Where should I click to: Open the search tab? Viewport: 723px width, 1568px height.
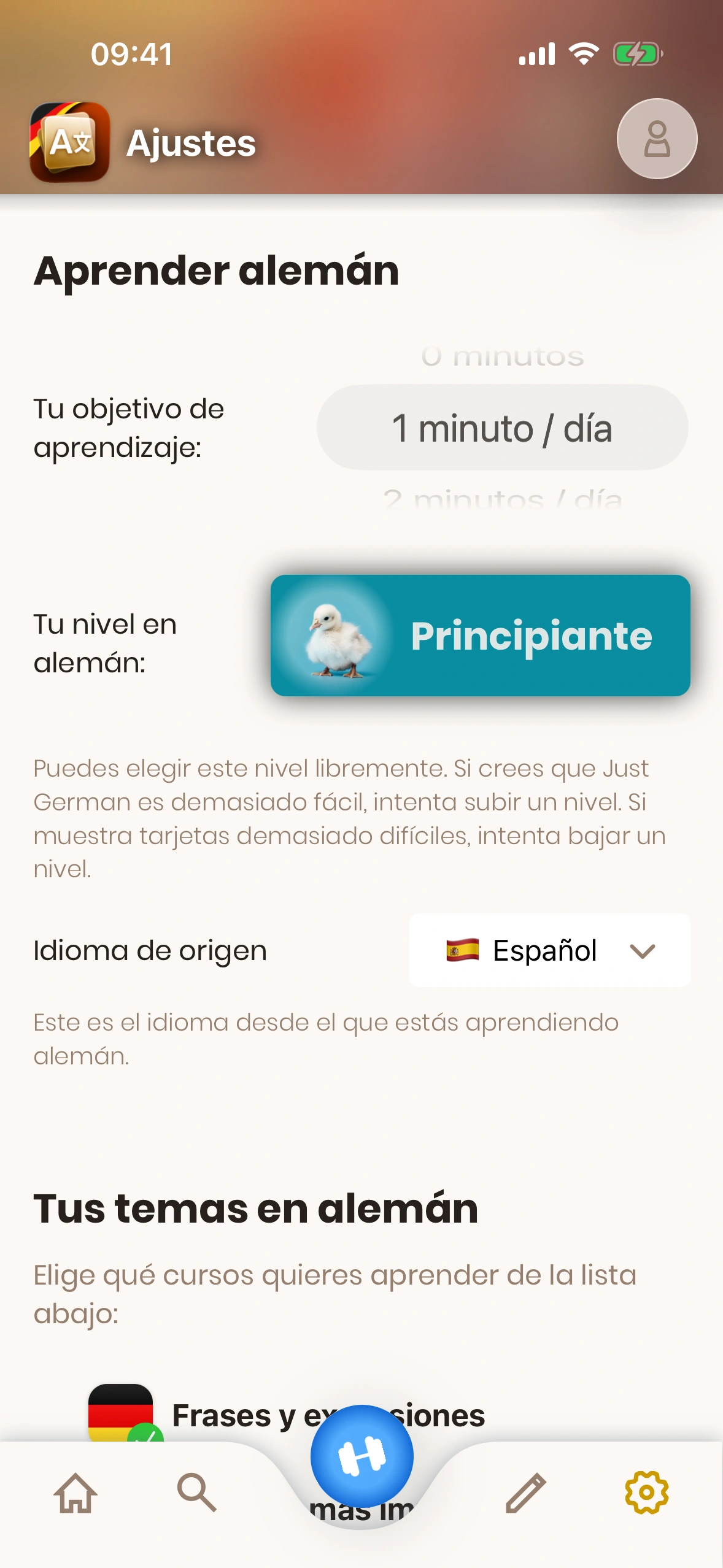pos(196,1493)
